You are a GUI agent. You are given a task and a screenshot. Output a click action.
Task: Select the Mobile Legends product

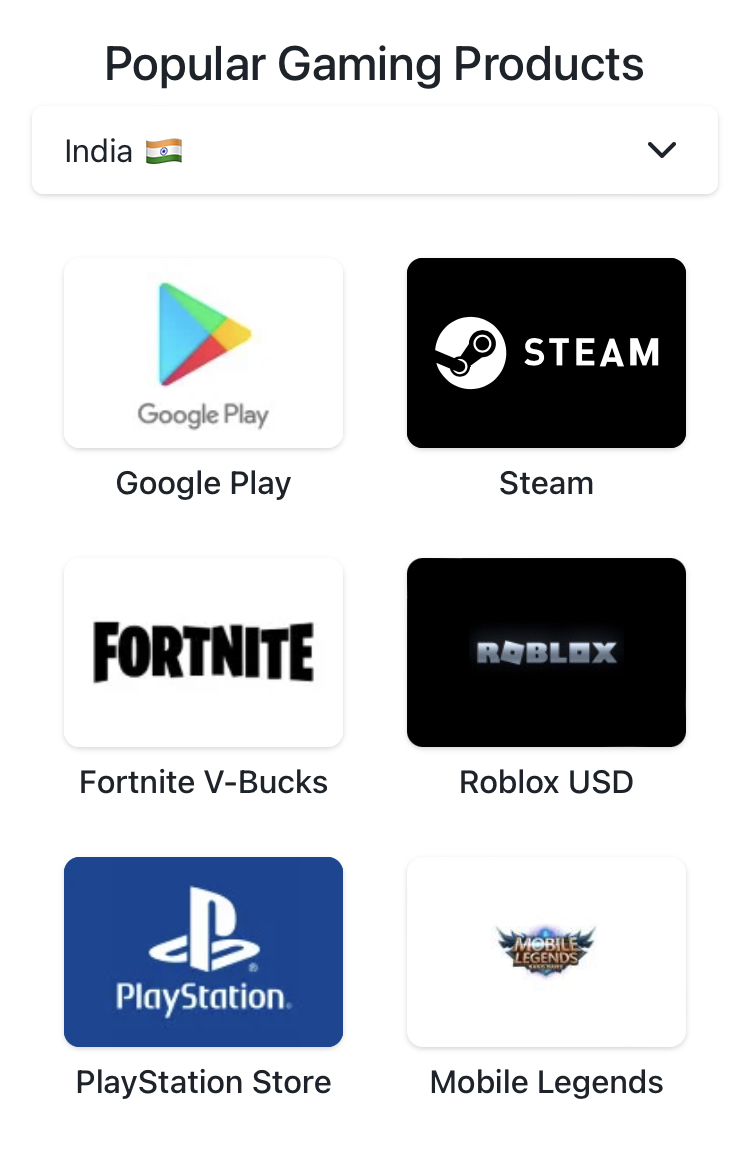point(546,951)
